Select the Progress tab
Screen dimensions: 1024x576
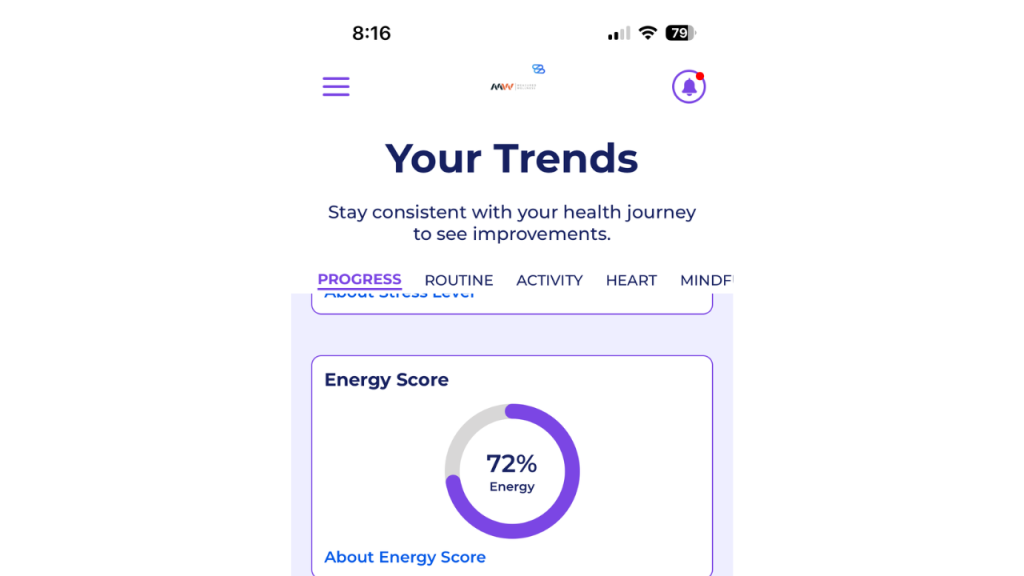tap(359, 280)
